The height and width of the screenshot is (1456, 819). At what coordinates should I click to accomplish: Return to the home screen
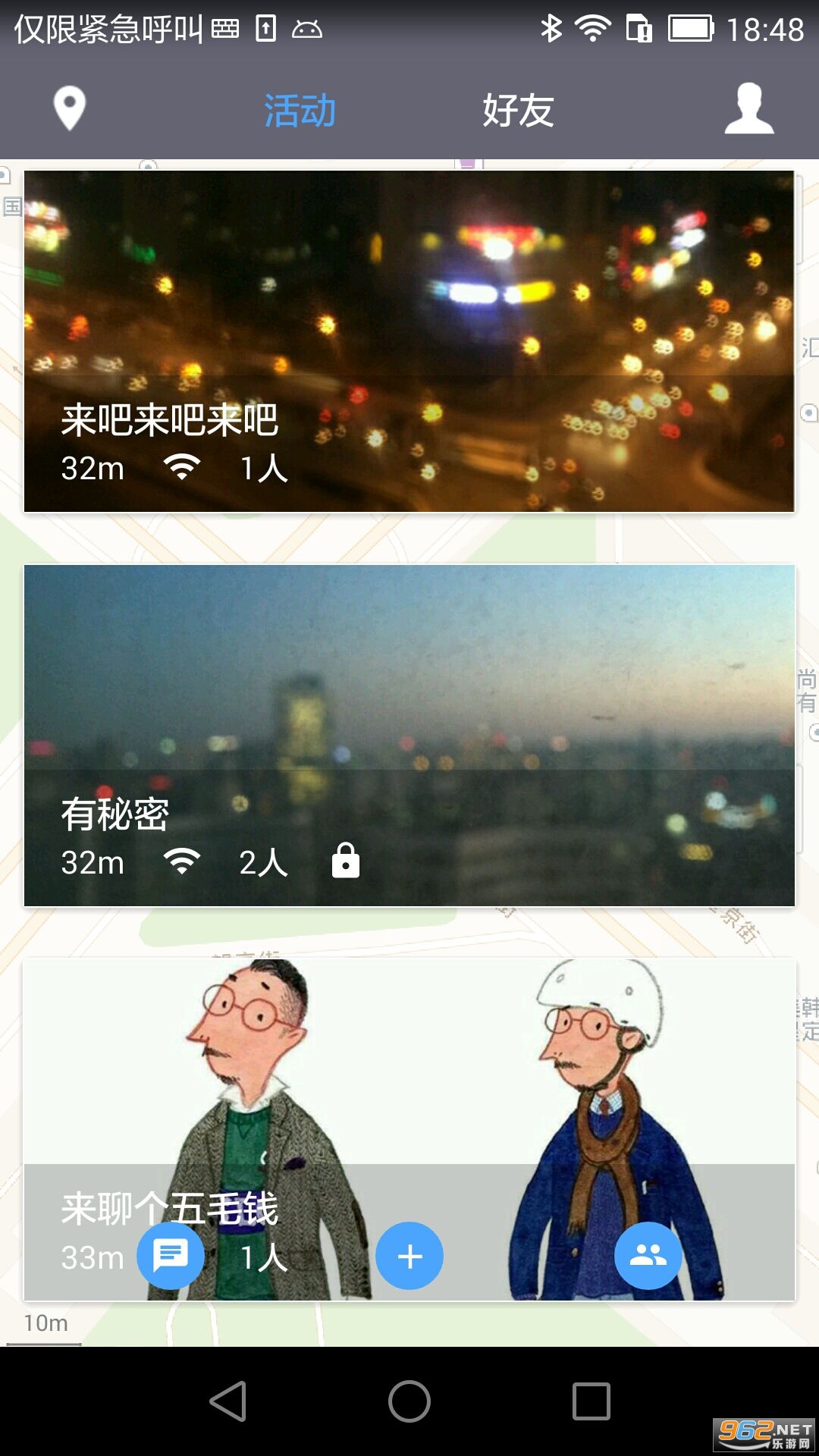point(409,1401)
